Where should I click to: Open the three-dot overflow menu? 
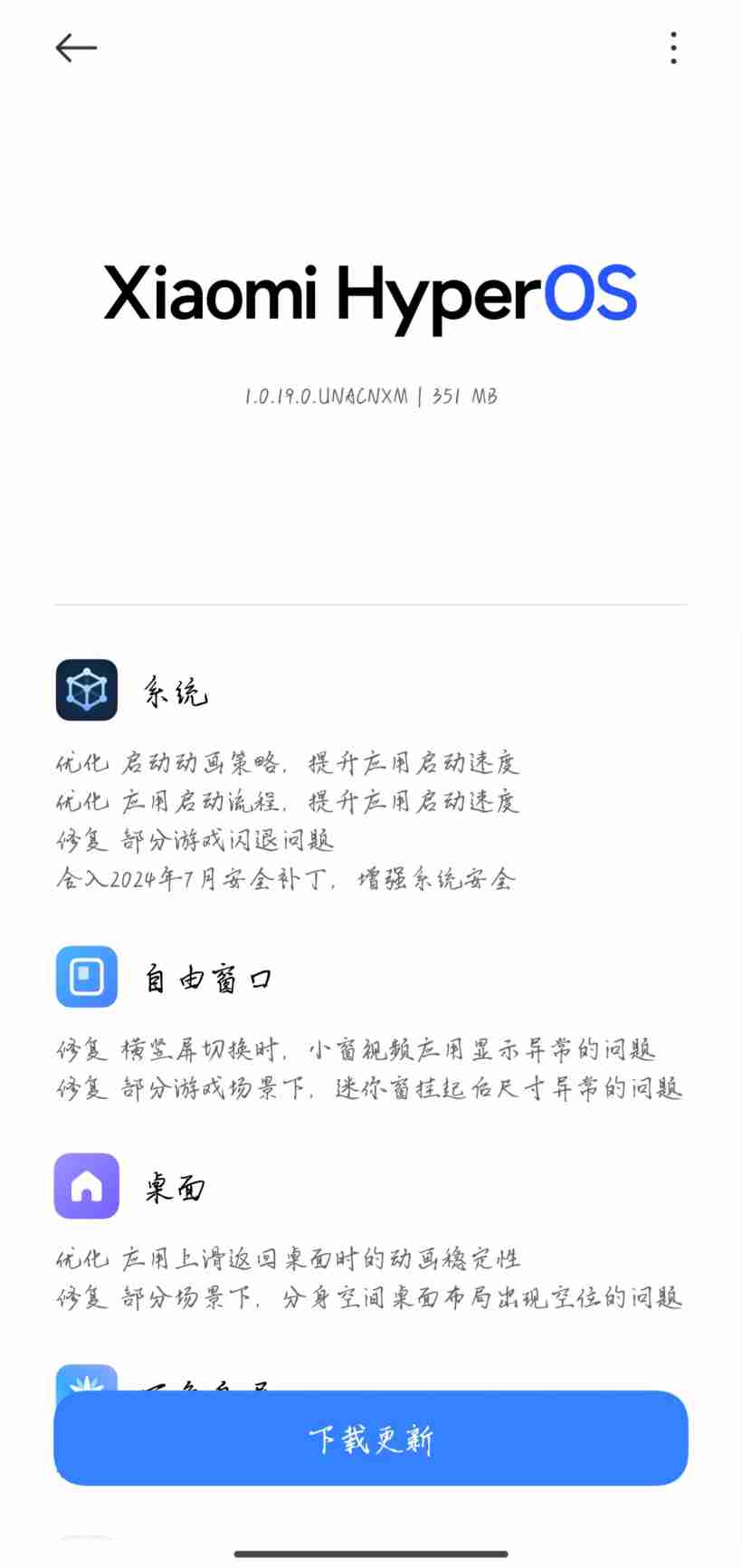[673, 48]
